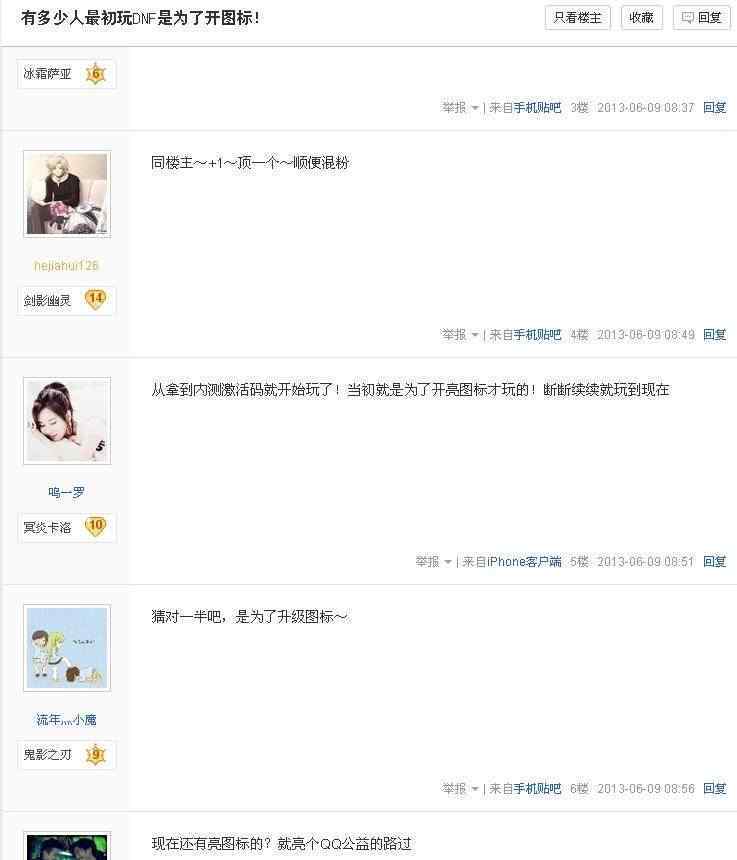This screenshot has height=860, width=737.
Task: Open 流年灬小魔's avatar
Action: coord(67,648)
